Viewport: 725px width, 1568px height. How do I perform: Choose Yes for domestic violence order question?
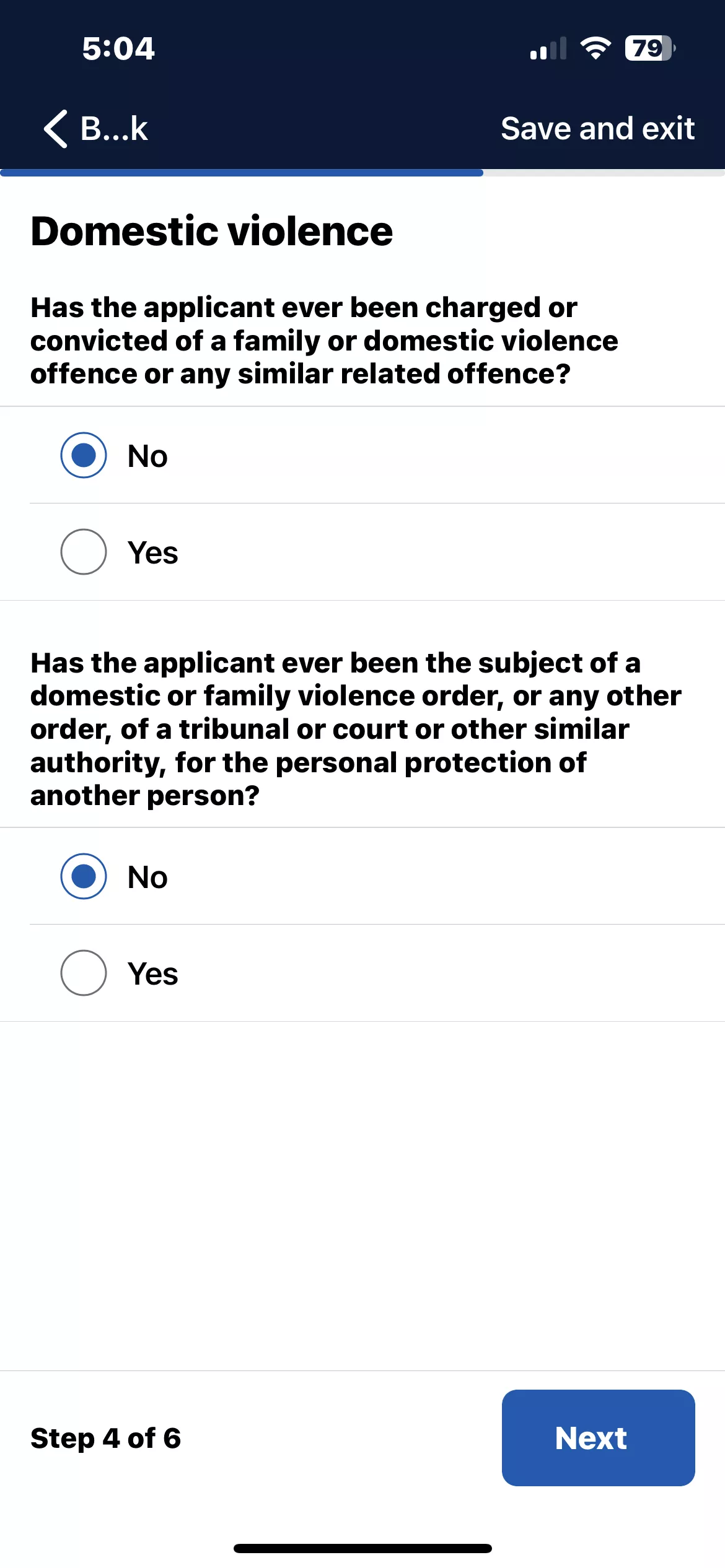click(x=362, y=973)
